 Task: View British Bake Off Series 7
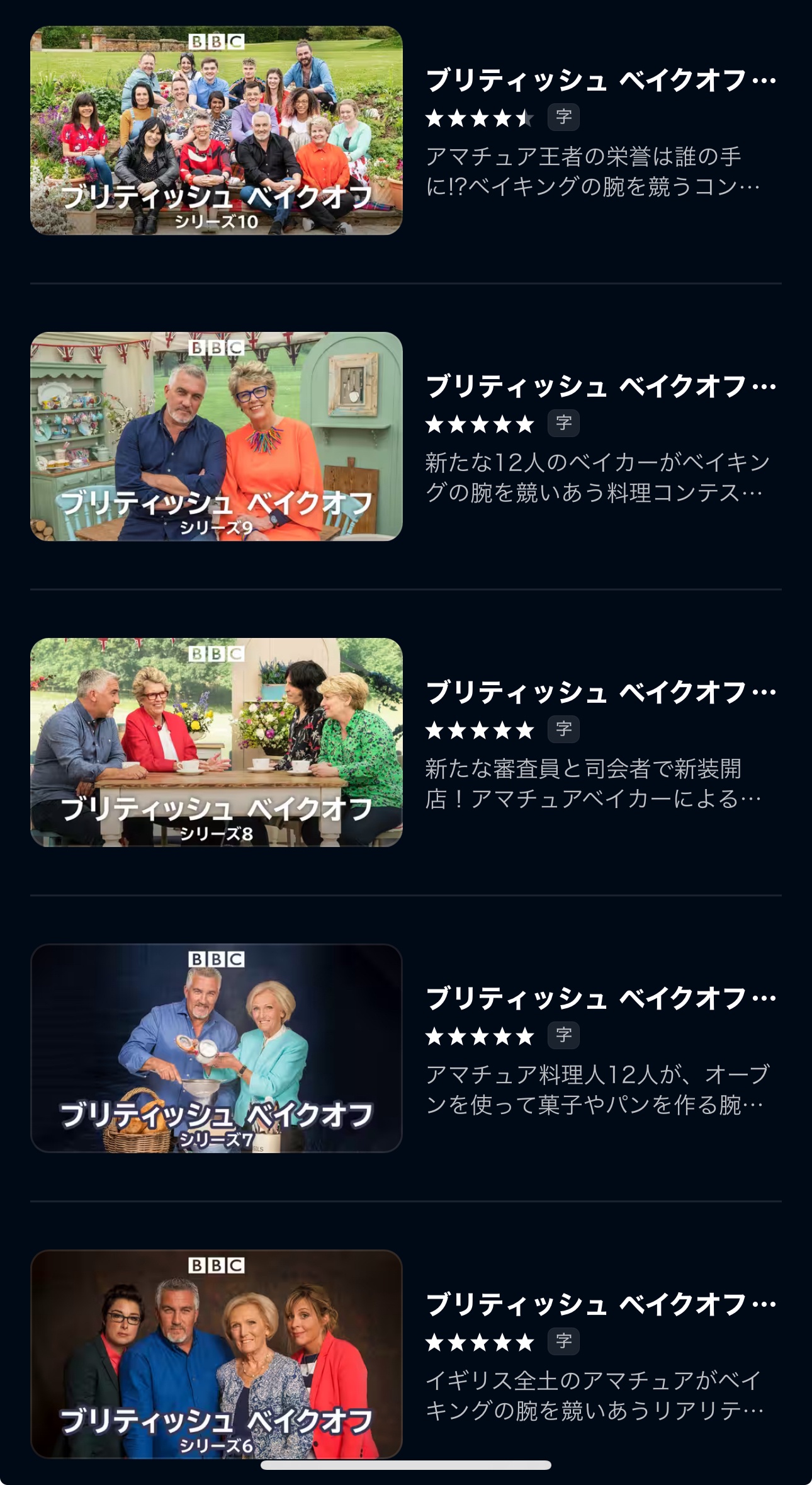point(216,1048)
